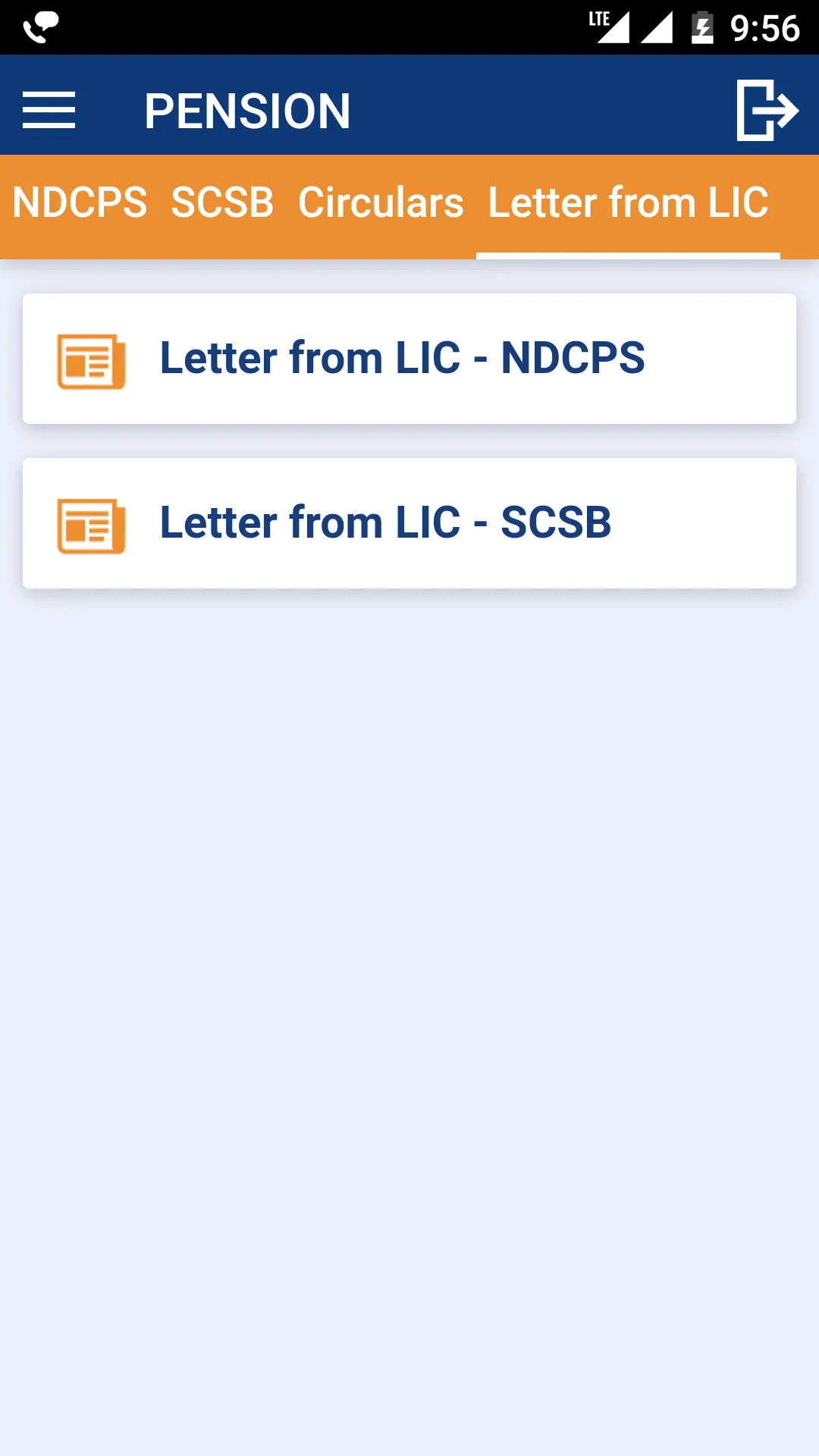This screenshot has width=819, height=1456.
Task: Tap the Letter from LIC - SCSB card
Action: pyautogui.click(x=409, y=522)
